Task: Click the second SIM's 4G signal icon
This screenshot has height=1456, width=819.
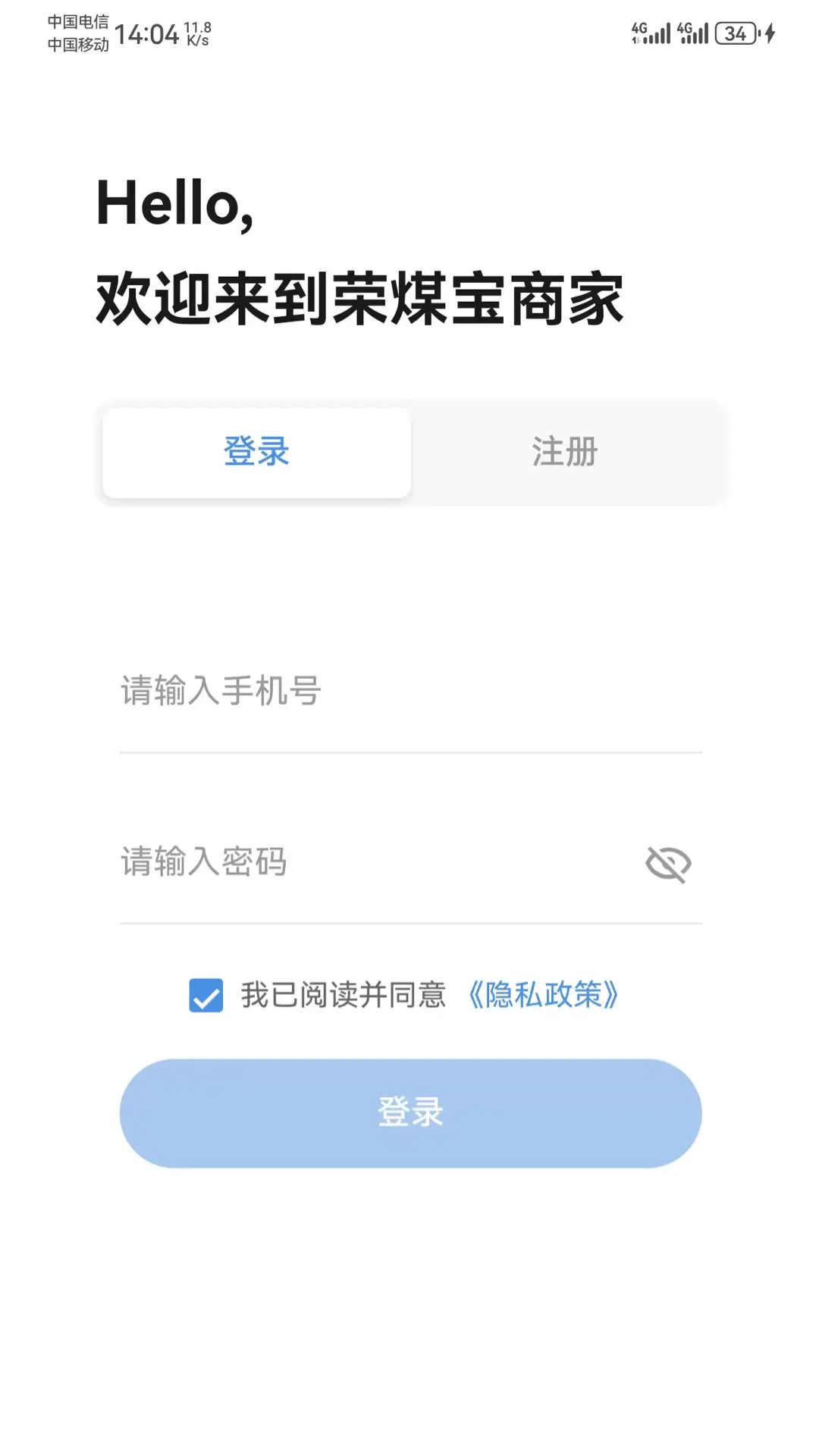Action: [x=694, y=32]
